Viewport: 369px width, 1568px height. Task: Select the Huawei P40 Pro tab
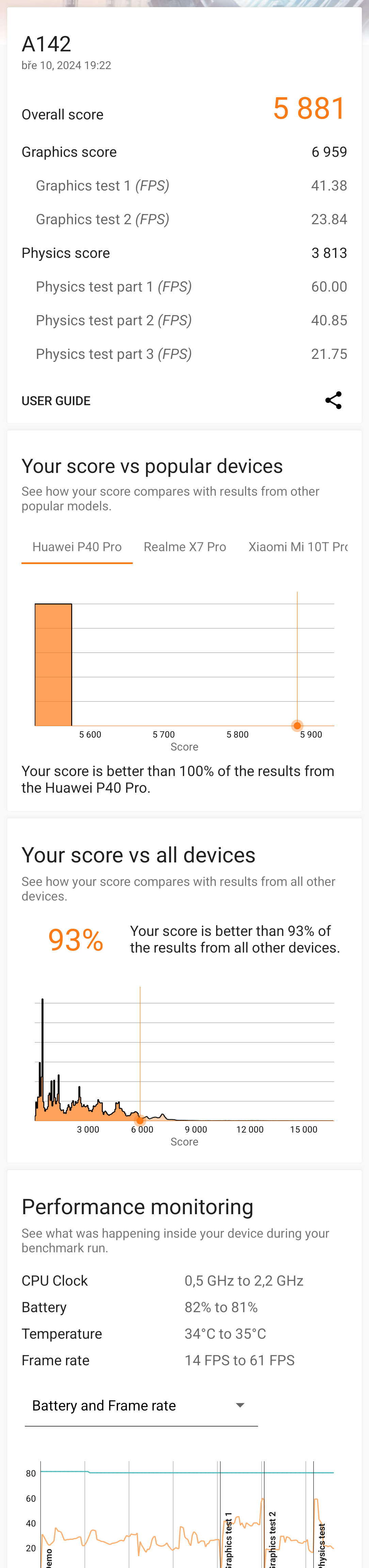(x=77, y=547)
